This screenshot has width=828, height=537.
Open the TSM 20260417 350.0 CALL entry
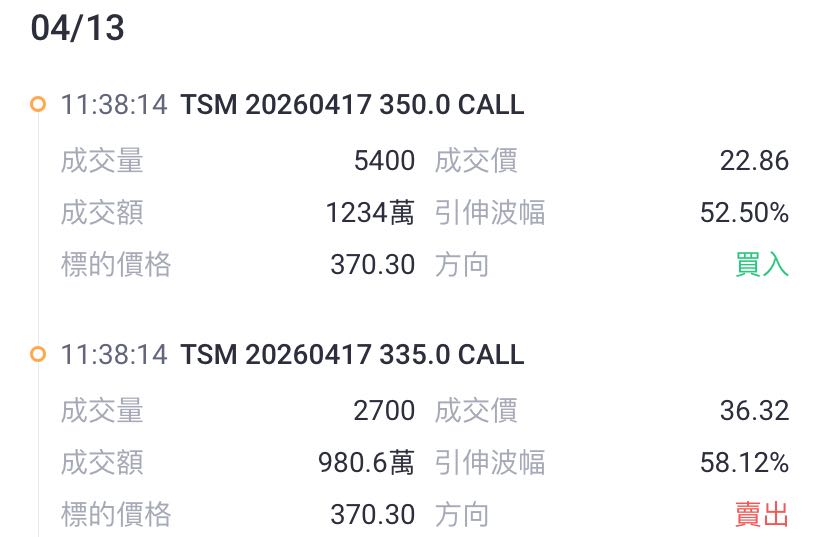352,105
